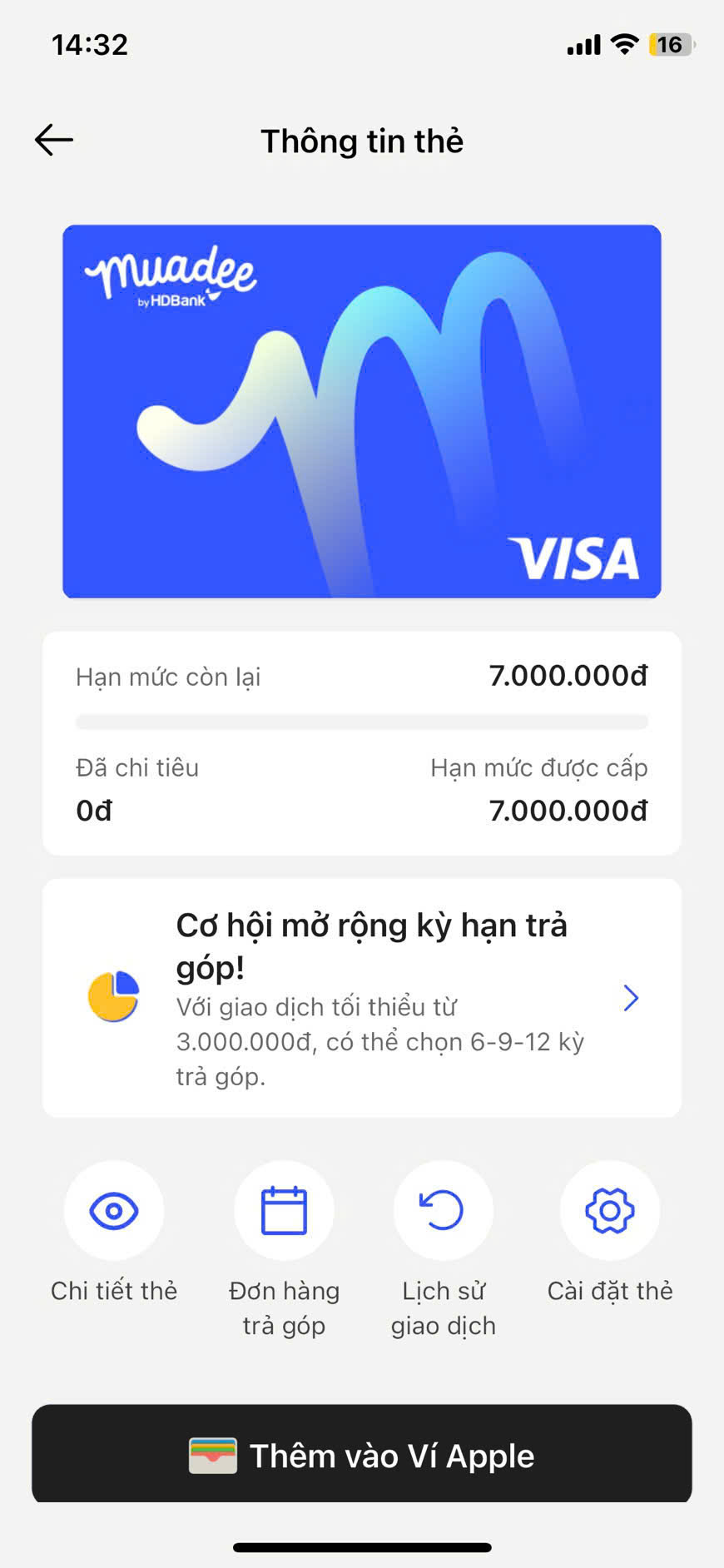
Task: Select the Cài đặt thẻ label
Action: click(x=610, y=1290)
